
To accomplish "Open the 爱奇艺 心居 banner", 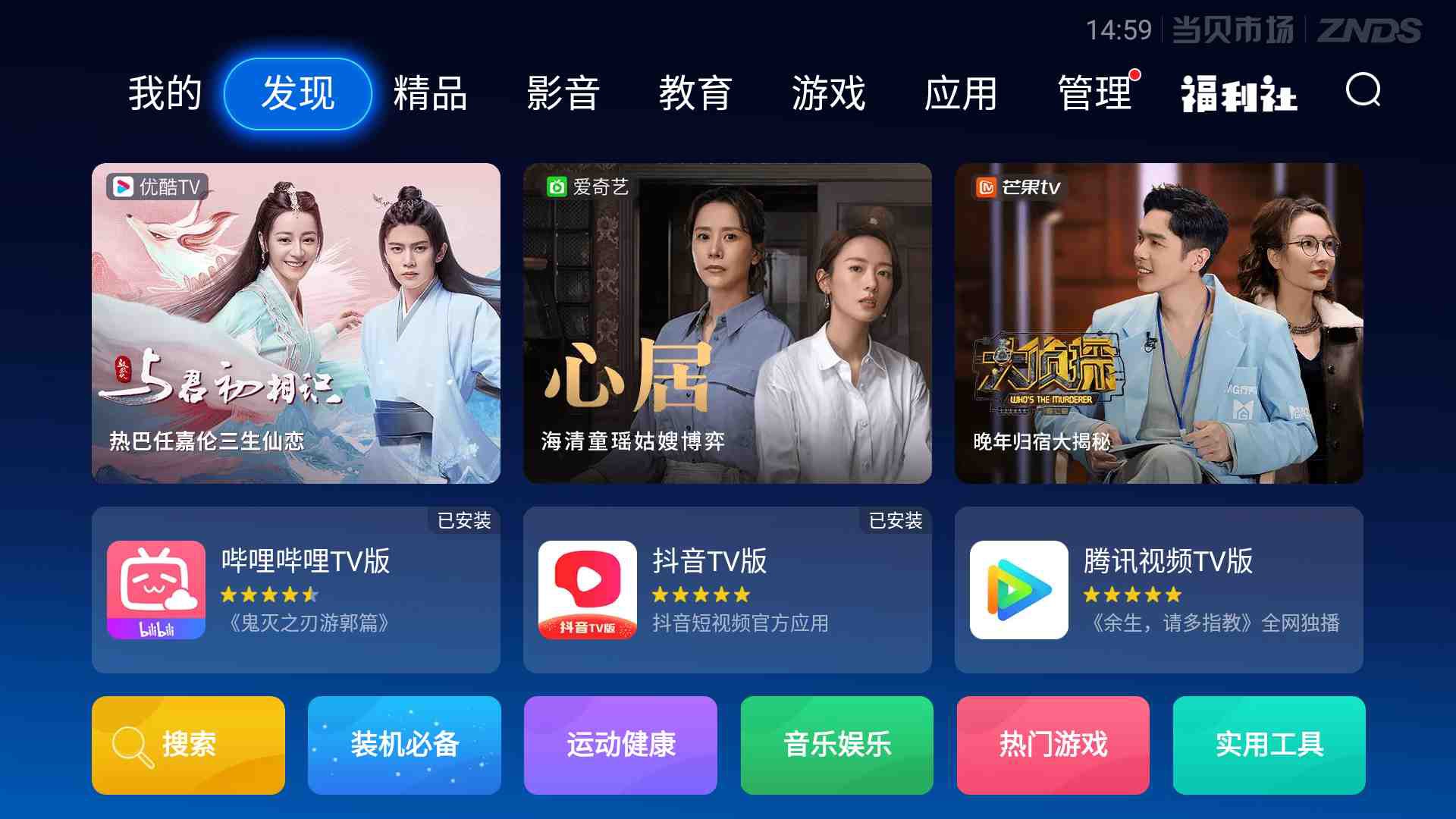I will [x=727, y=323].
